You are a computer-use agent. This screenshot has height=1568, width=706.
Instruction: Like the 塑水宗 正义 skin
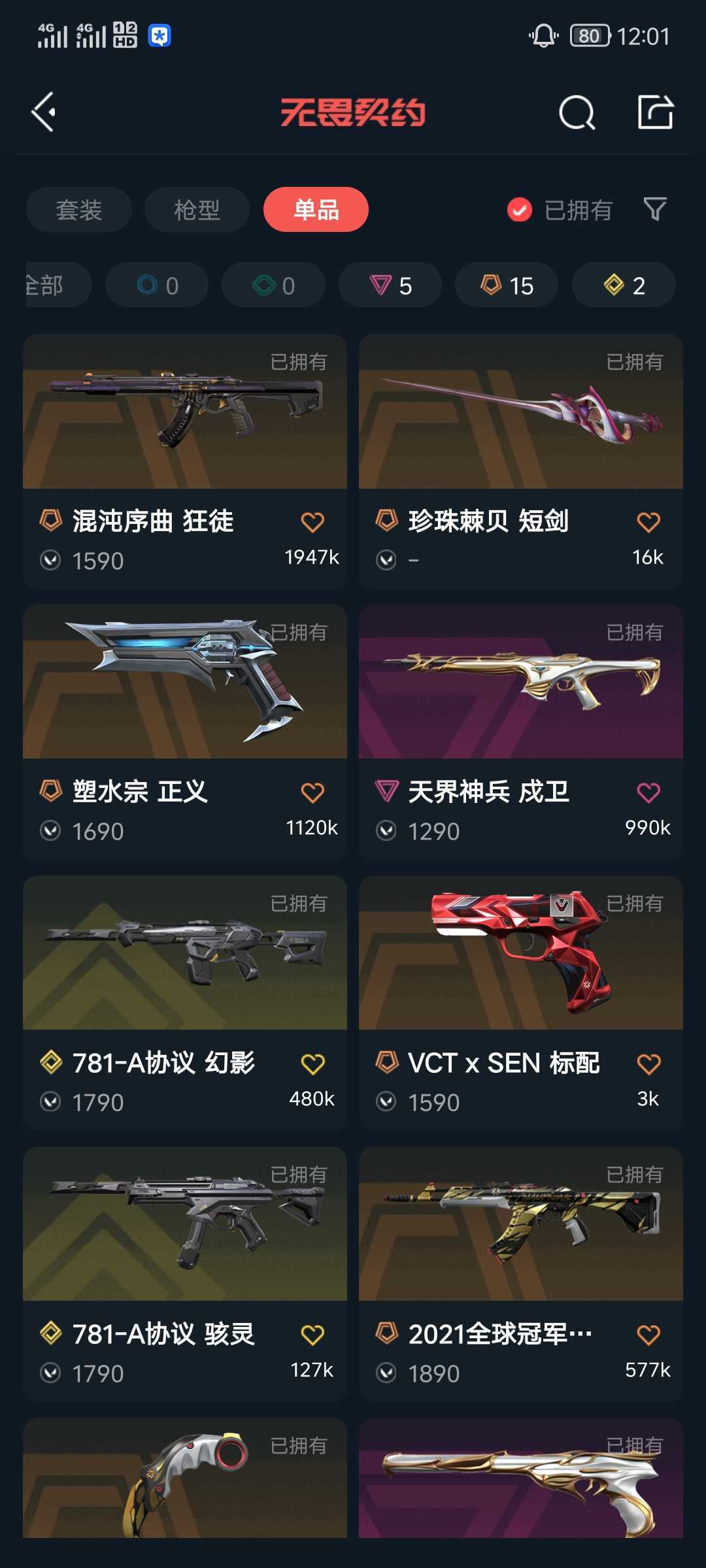[x=312, y=792]
